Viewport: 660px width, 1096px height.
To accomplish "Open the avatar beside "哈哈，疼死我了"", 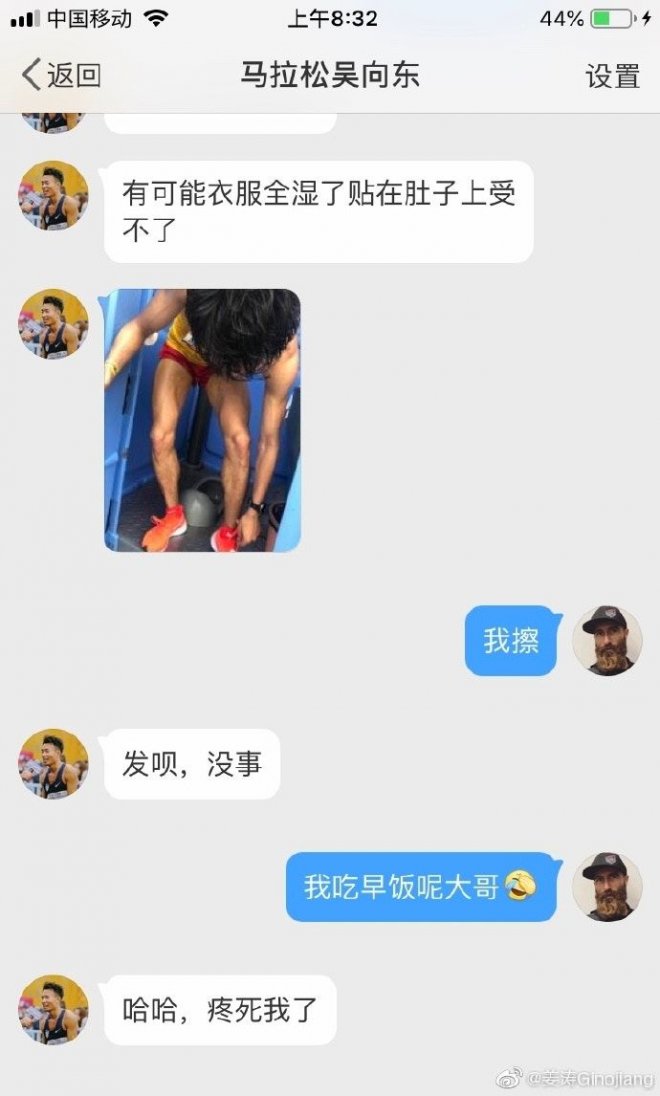I will pyautogui.click(x=53, y=1010).
